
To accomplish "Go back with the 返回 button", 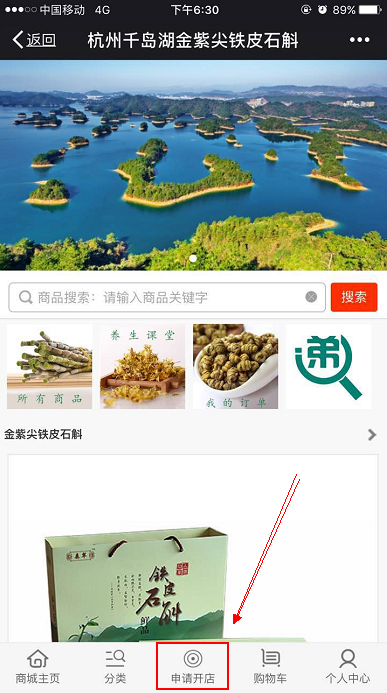I will (34, 40).
